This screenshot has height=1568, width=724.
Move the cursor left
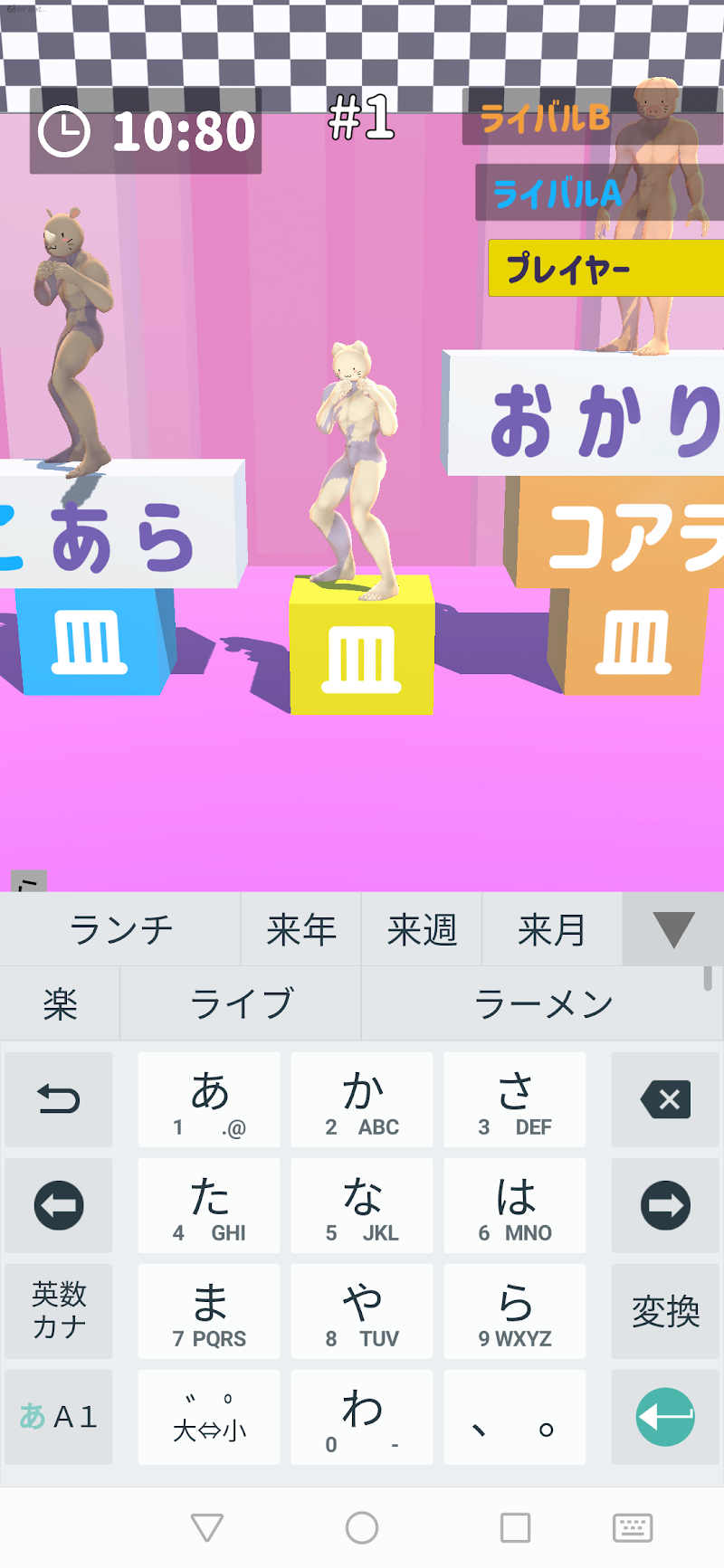tap(59, 1206)
